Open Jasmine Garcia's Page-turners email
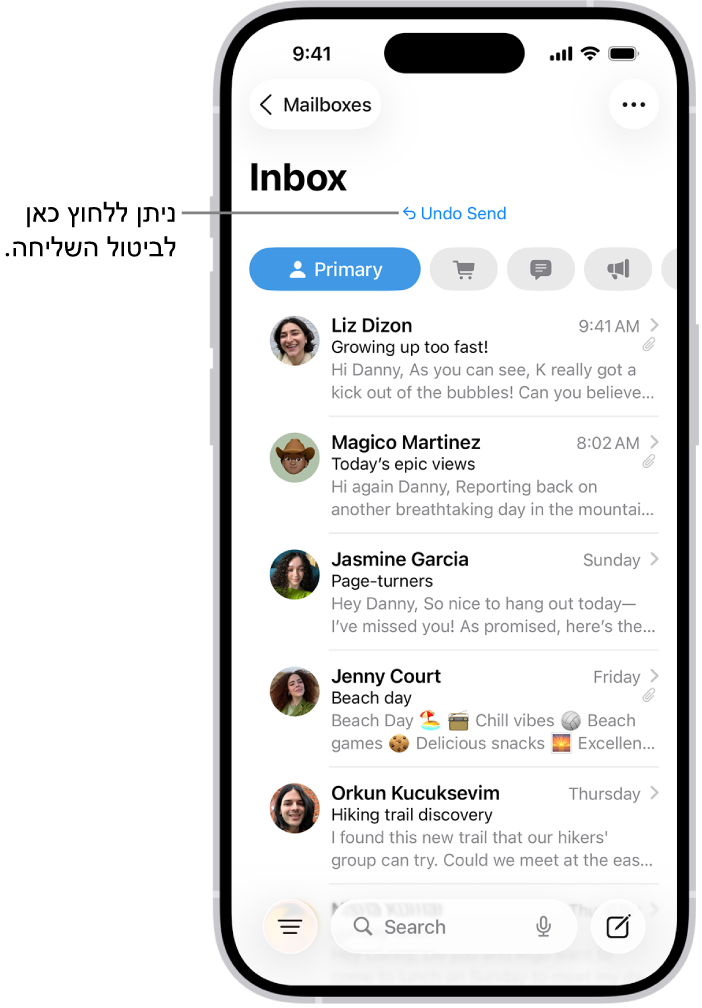Image resolution: width=702 pixels, height=1008 pixels. click(480, 593)
